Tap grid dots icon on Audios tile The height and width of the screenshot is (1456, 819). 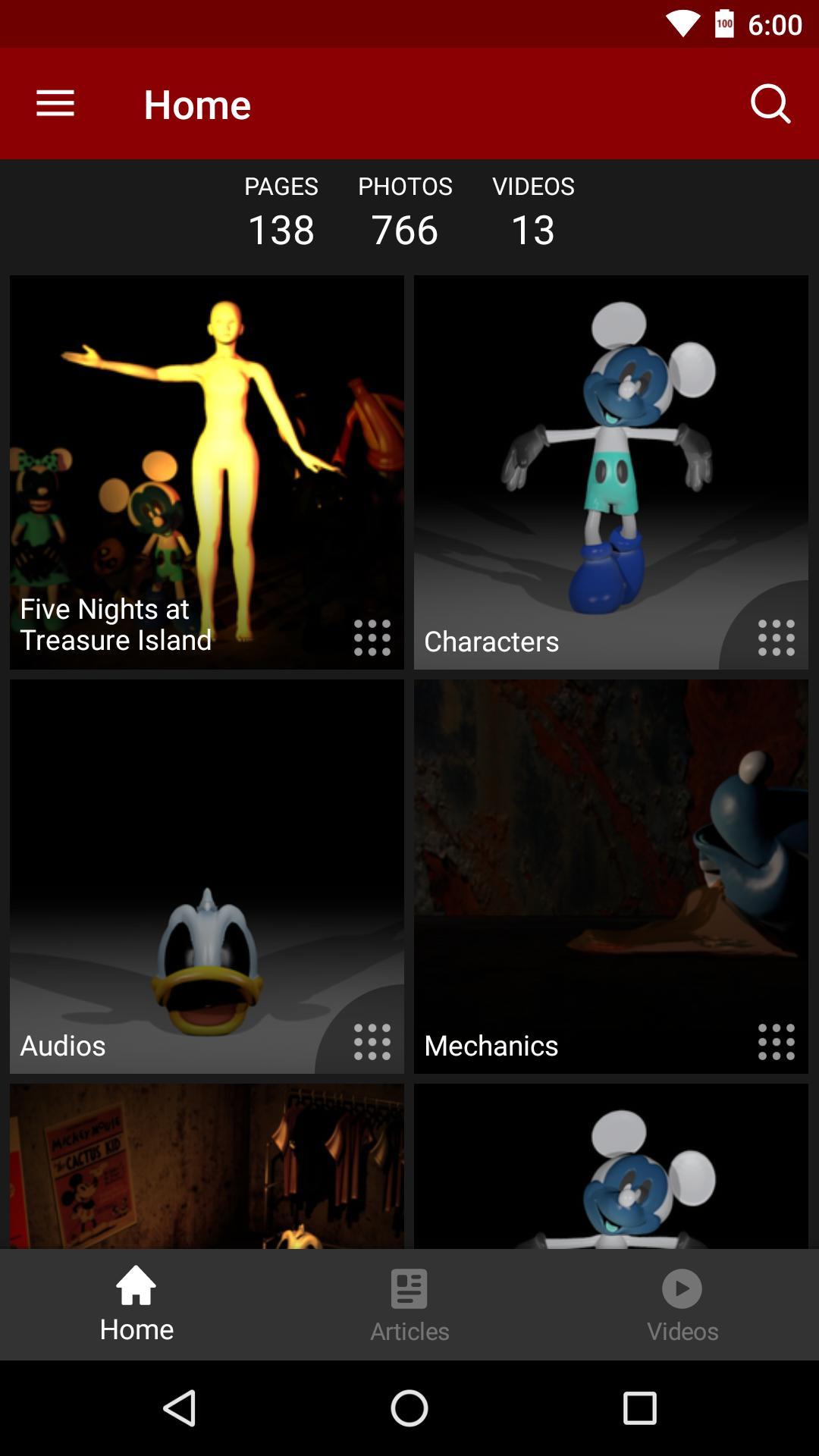pyautogui.click(x=372, y=1042)
